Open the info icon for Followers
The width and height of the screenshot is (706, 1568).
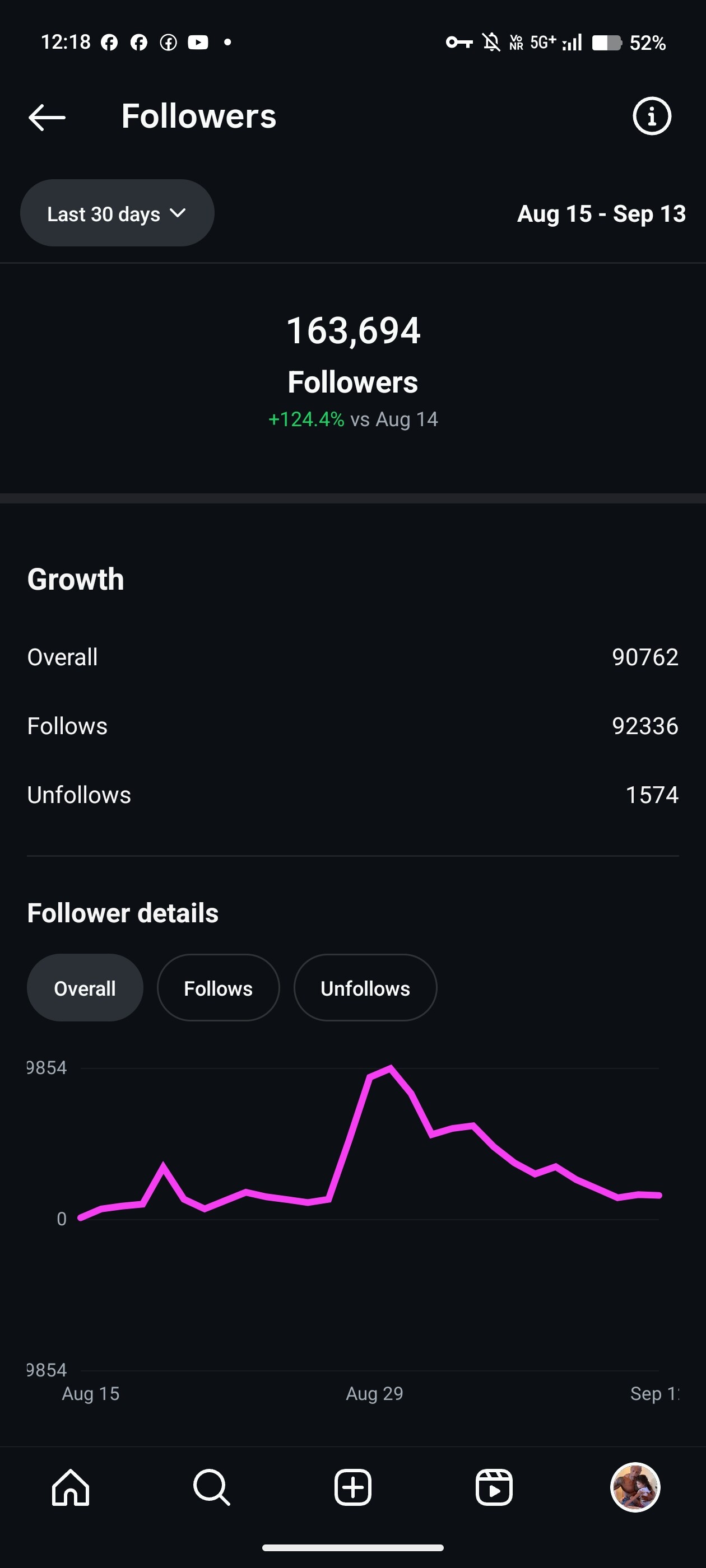click(651, 116)
